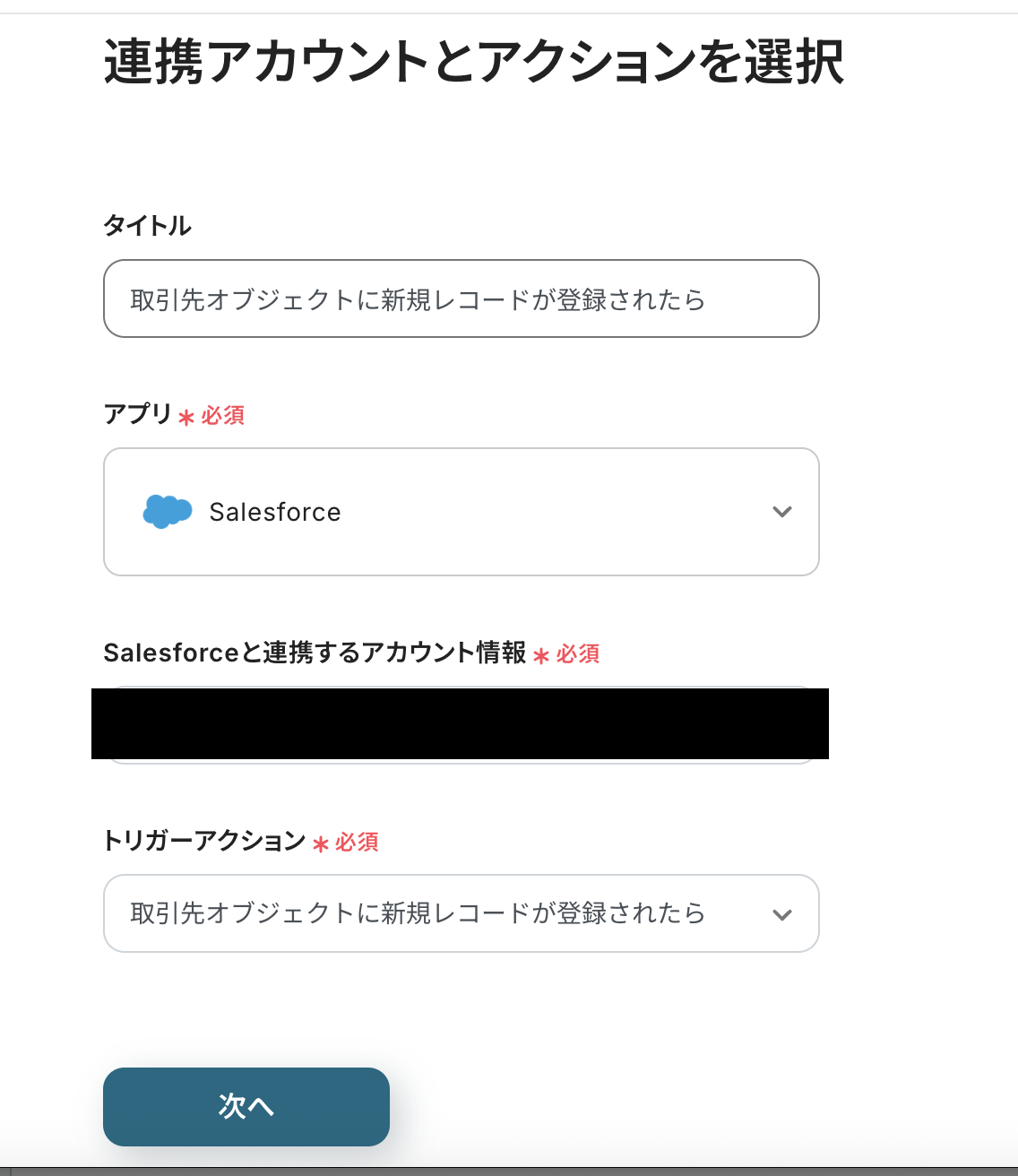The image size is (1018, 1176).
Task: Open the Salesforce app dropdown
Action: tap(461, 512)
